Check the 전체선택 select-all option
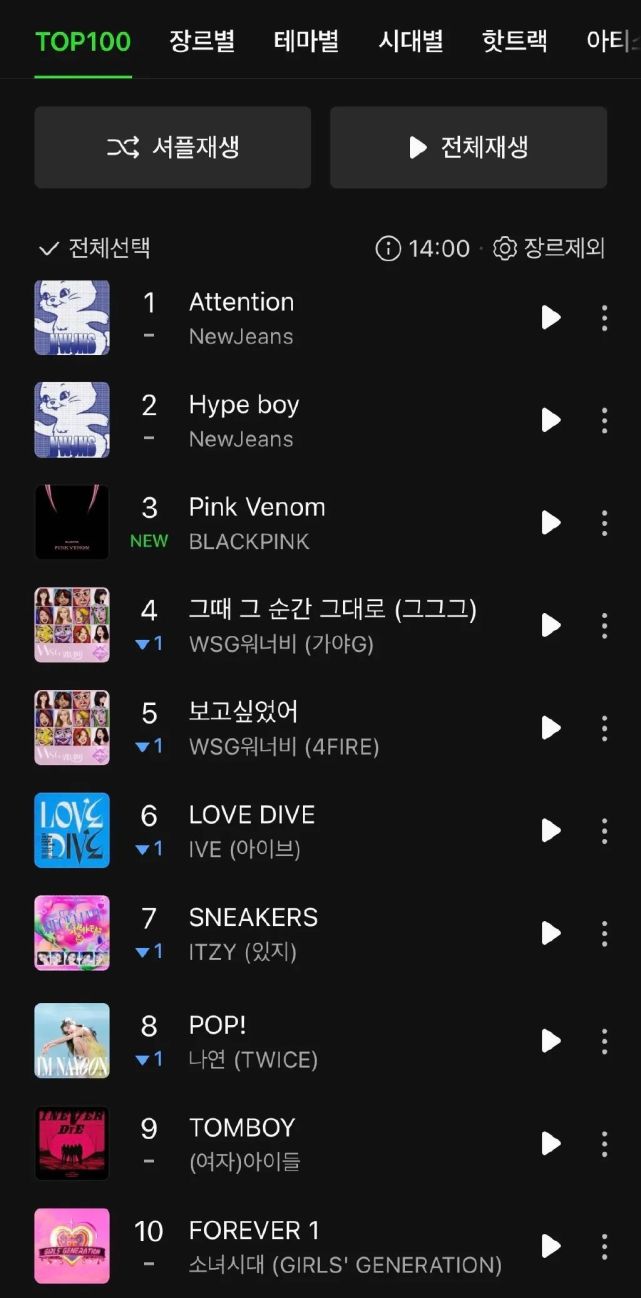Viewport: 641px width, 1298px height. tap(94, 248)
